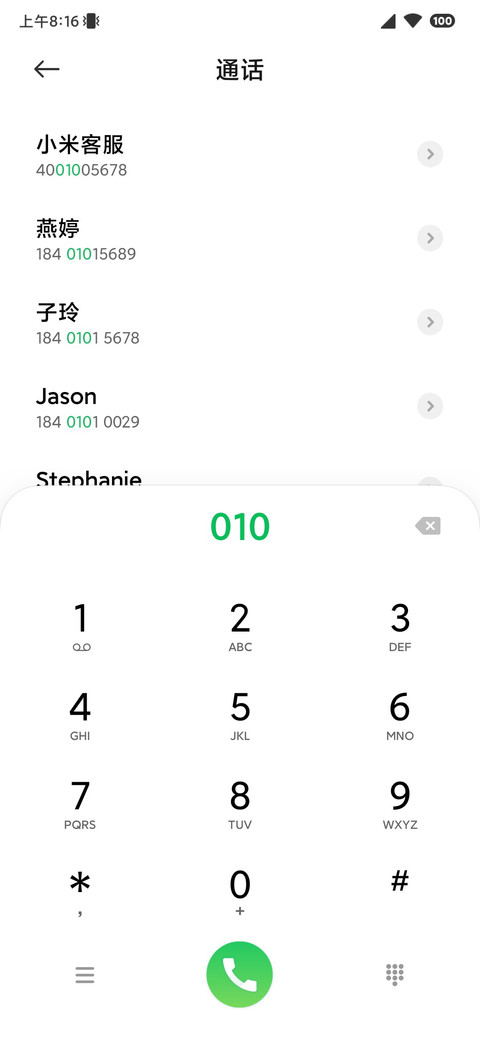Screen dimensions: 480x1040
Task: Dial digit 1 on the keypad
Action: [x=80, y=627]
